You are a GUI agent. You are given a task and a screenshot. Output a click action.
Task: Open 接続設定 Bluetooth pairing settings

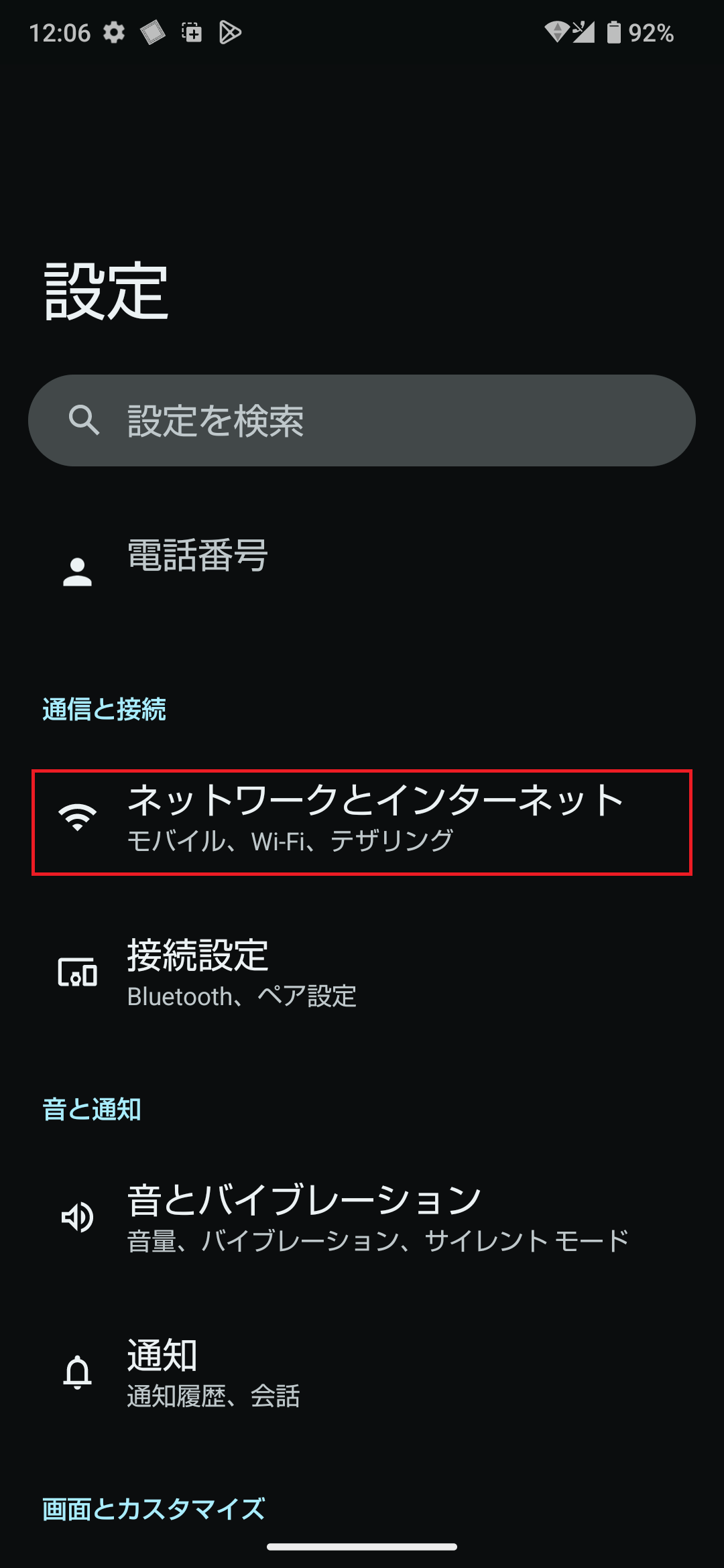[x=362, y=973]
